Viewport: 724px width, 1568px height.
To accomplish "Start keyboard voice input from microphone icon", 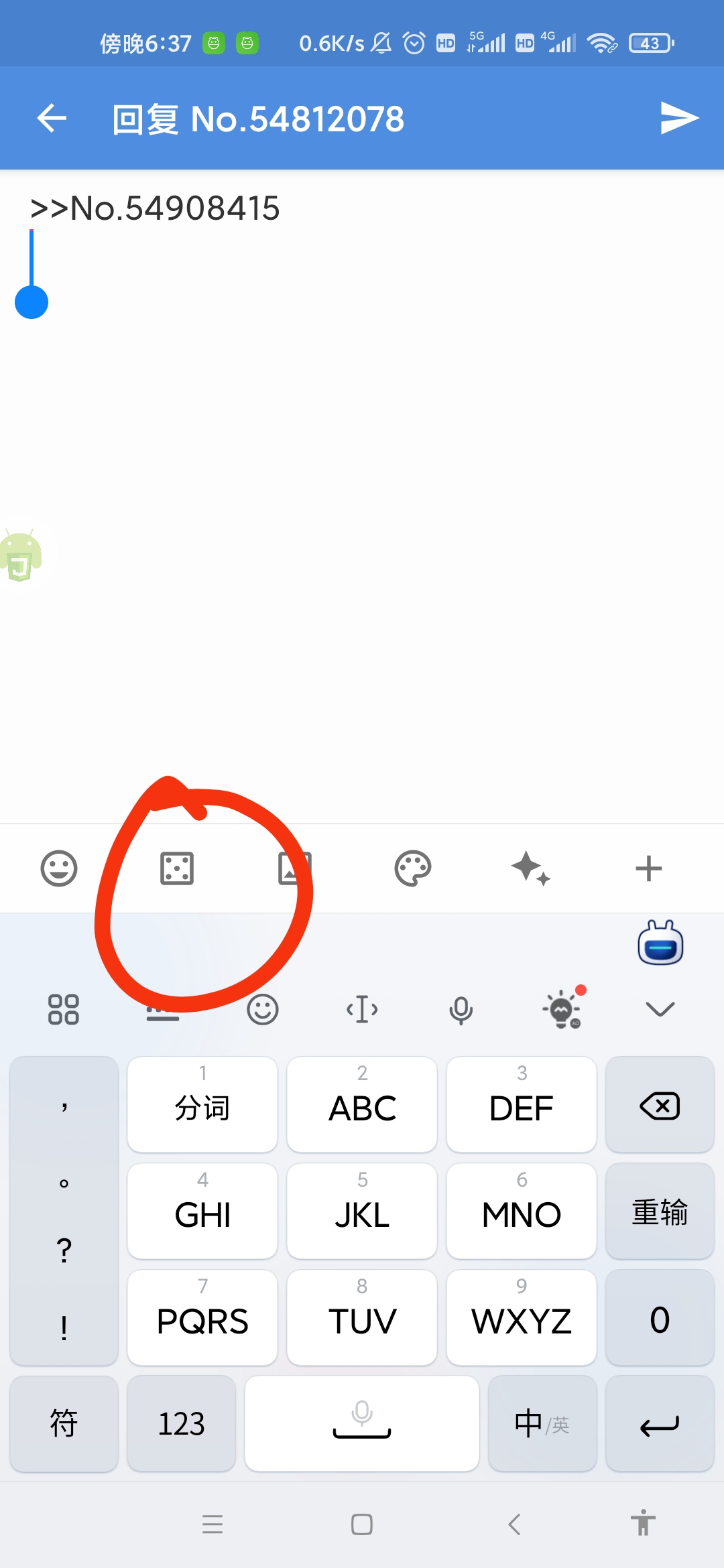I will [461, 1009].
